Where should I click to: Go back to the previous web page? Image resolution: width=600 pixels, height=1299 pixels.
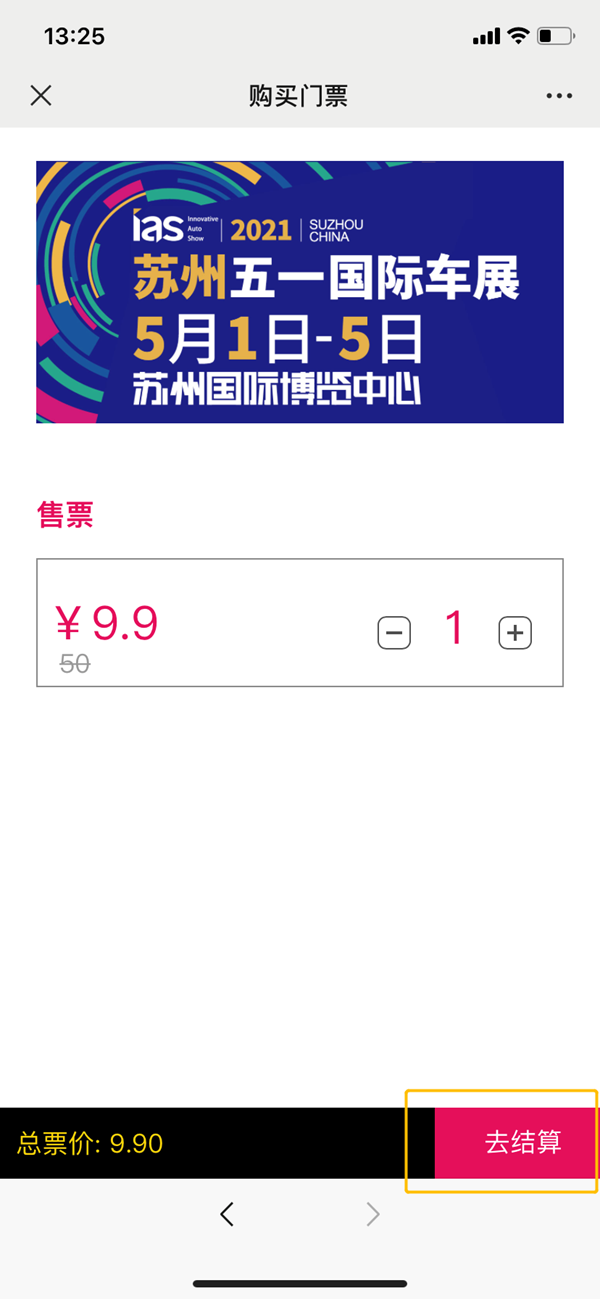click(x=227, y=1214)
